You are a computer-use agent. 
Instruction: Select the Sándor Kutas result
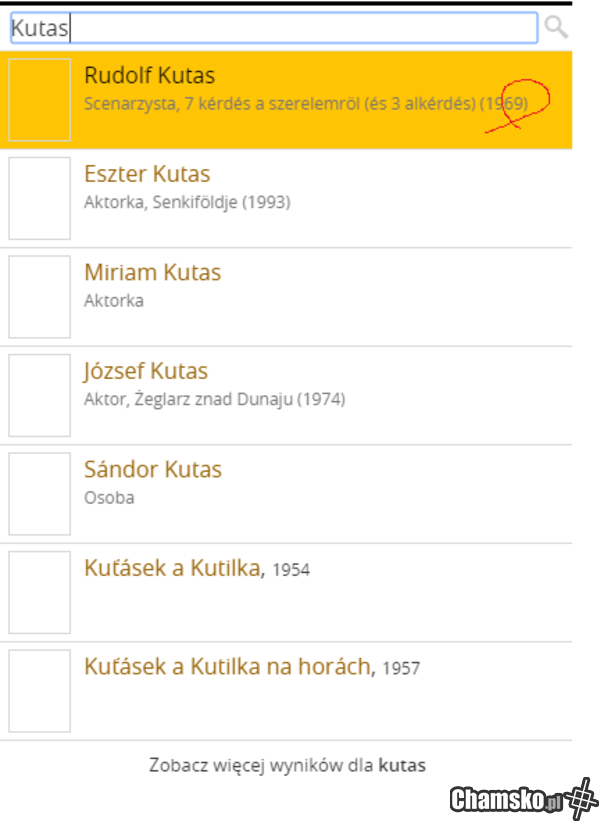pos(152,469)
